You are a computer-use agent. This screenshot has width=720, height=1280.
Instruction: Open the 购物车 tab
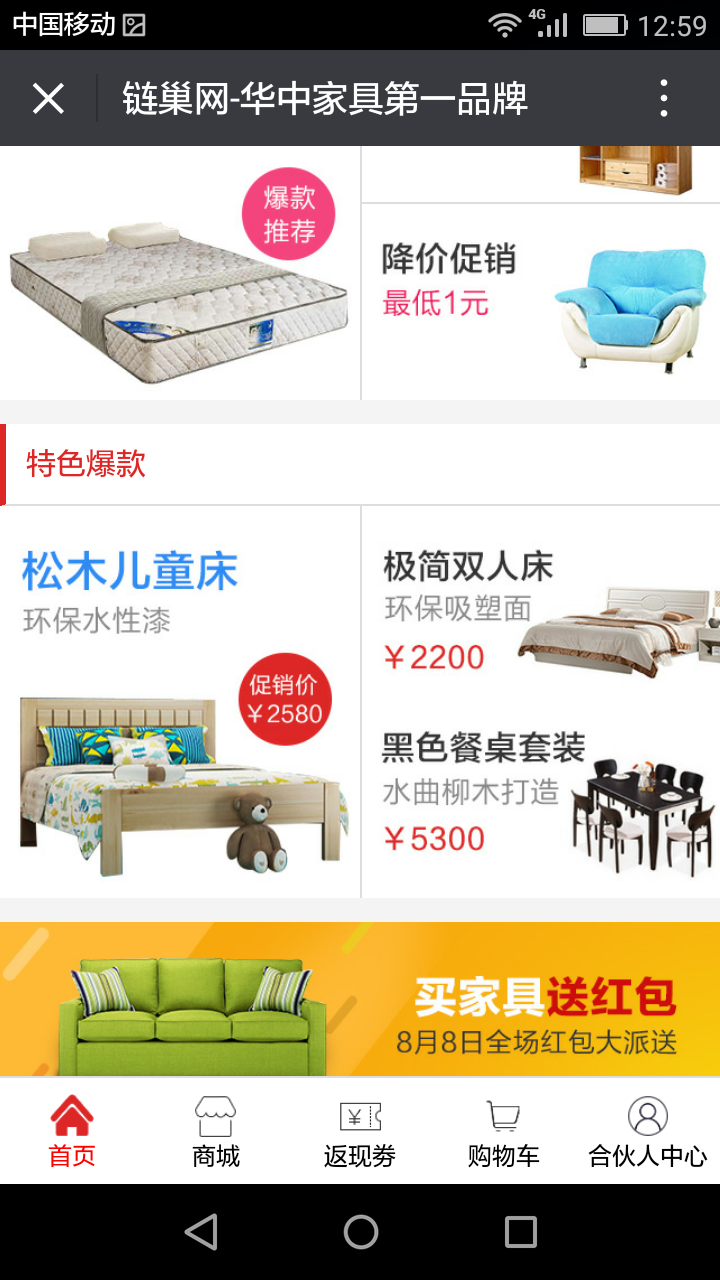click(x=504, y=1131)
